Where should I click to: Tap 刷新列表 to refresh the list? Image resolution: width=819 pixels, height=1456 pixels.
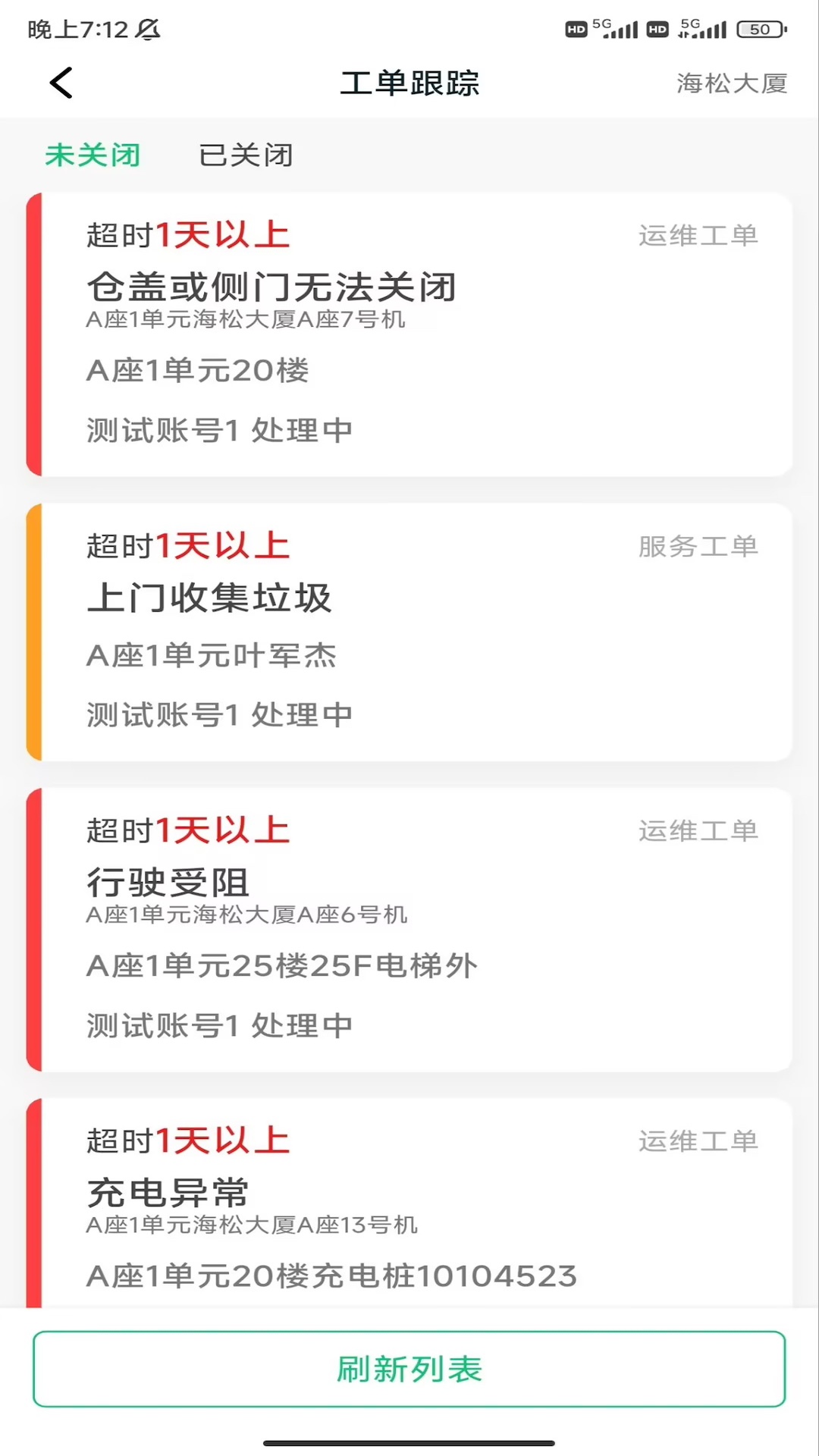click(x=409, y=1371)
